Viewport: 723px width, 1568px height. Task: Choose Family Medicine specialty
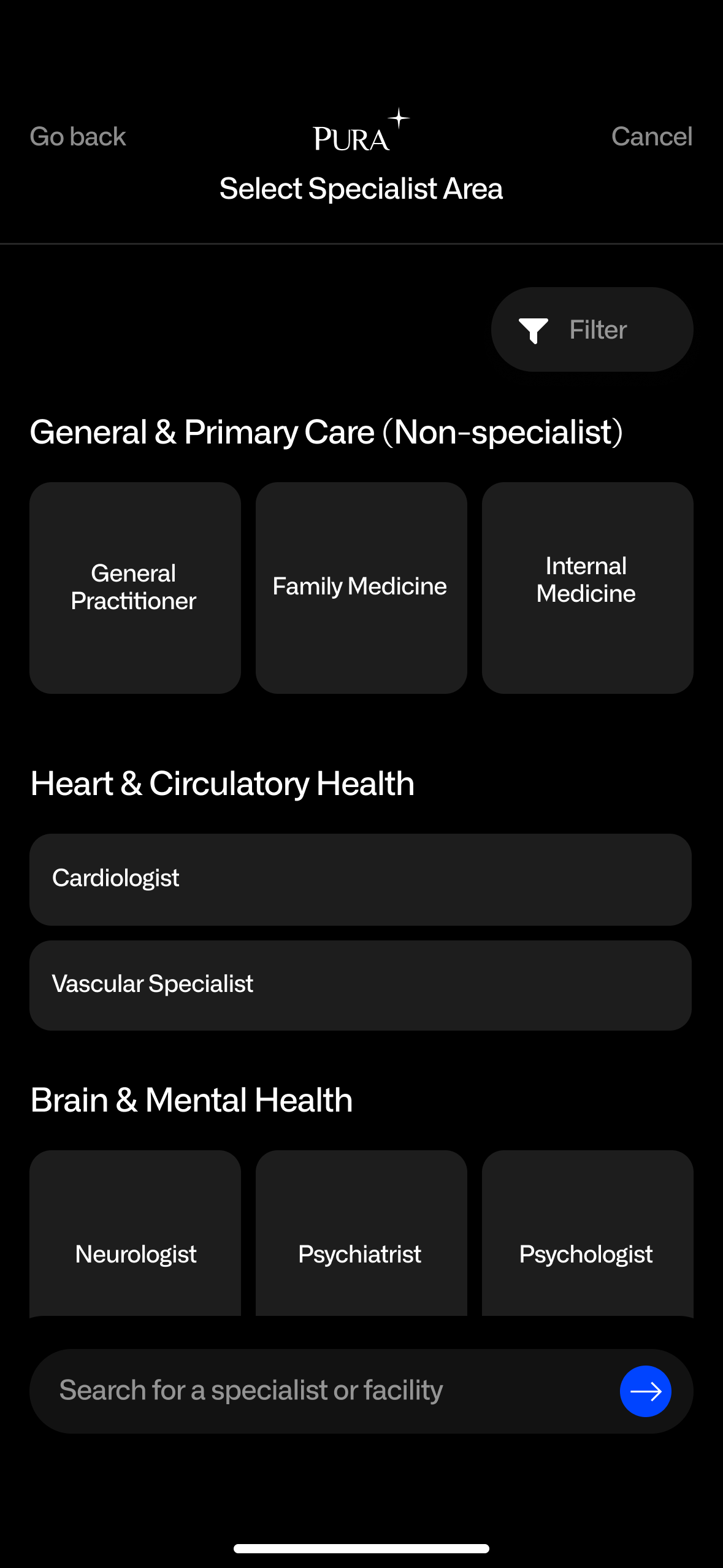361,587
